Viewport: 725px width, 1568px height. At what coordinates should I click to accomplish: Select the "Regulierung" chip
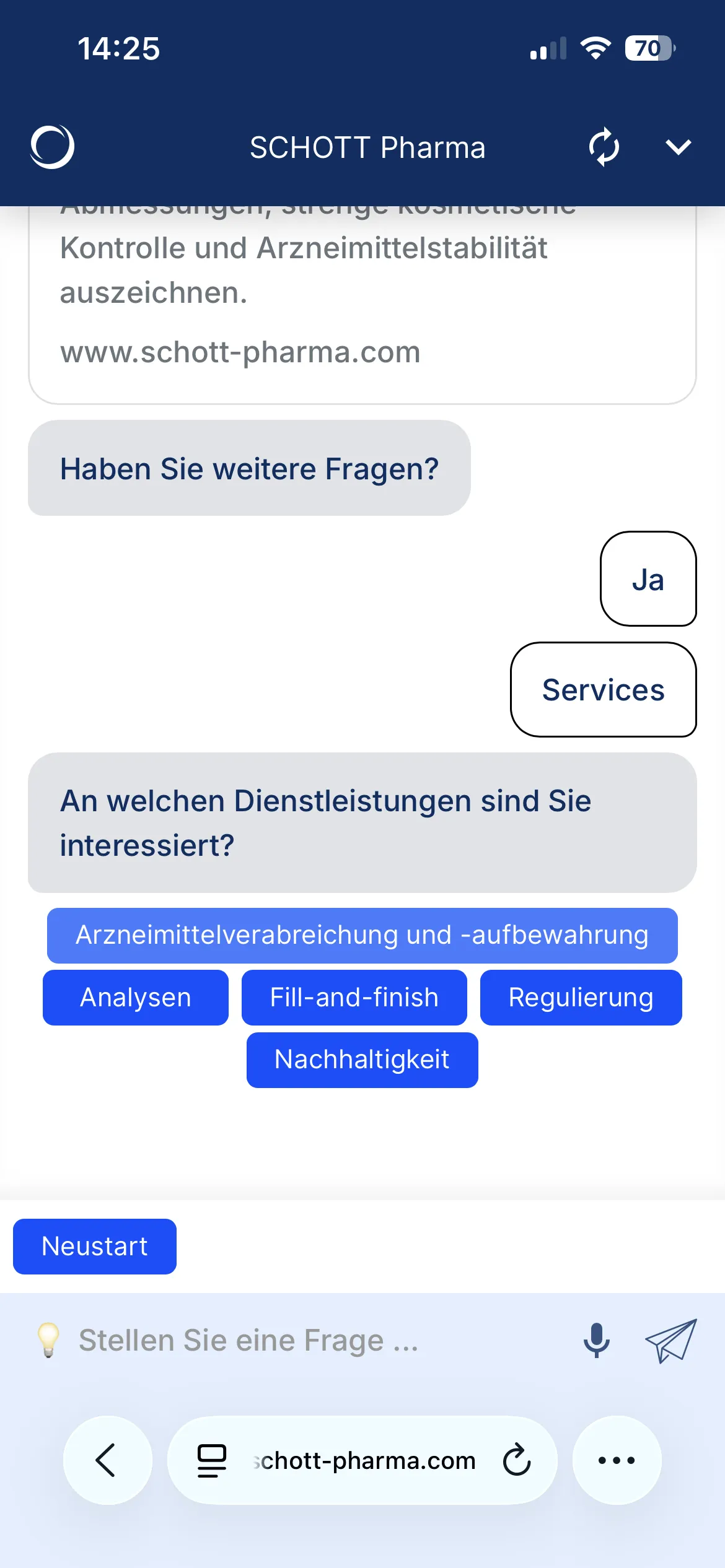(581, 997)
